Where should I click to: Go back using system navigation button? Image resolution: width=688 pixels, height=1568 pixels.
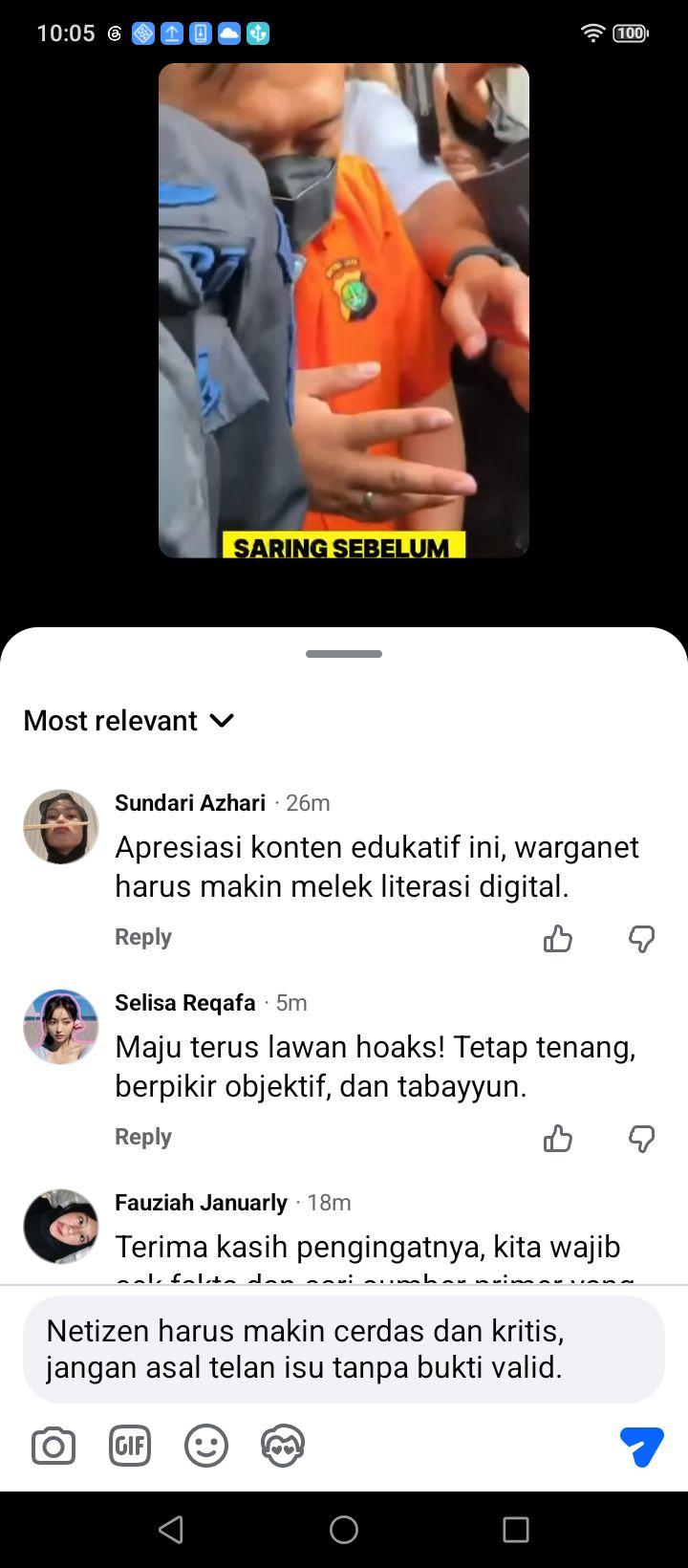point(171,1530)
